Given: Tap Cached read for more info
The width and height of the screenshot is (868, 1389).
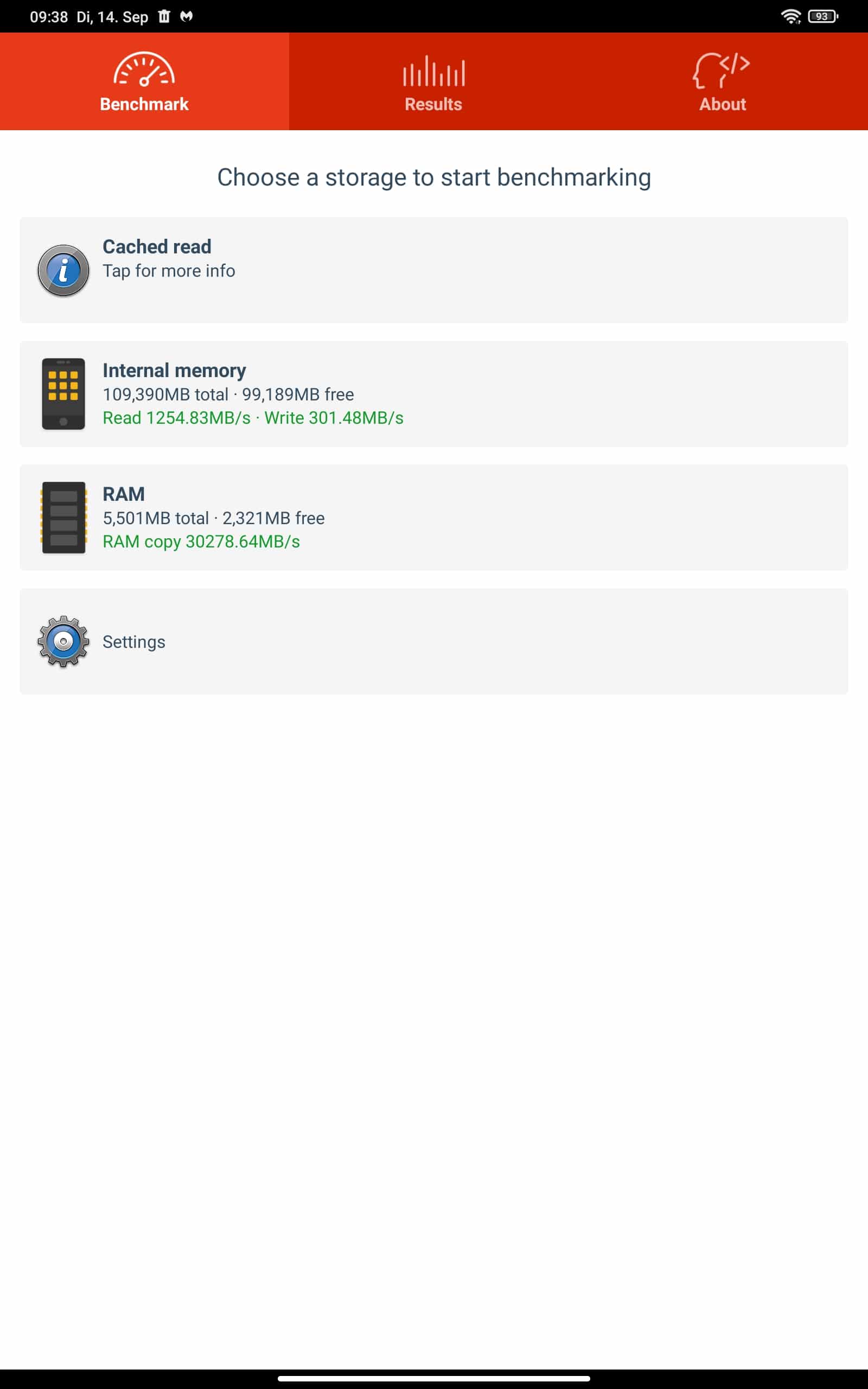Looking at the screenshot, I should pyautogui.click(x=434, y=270).
